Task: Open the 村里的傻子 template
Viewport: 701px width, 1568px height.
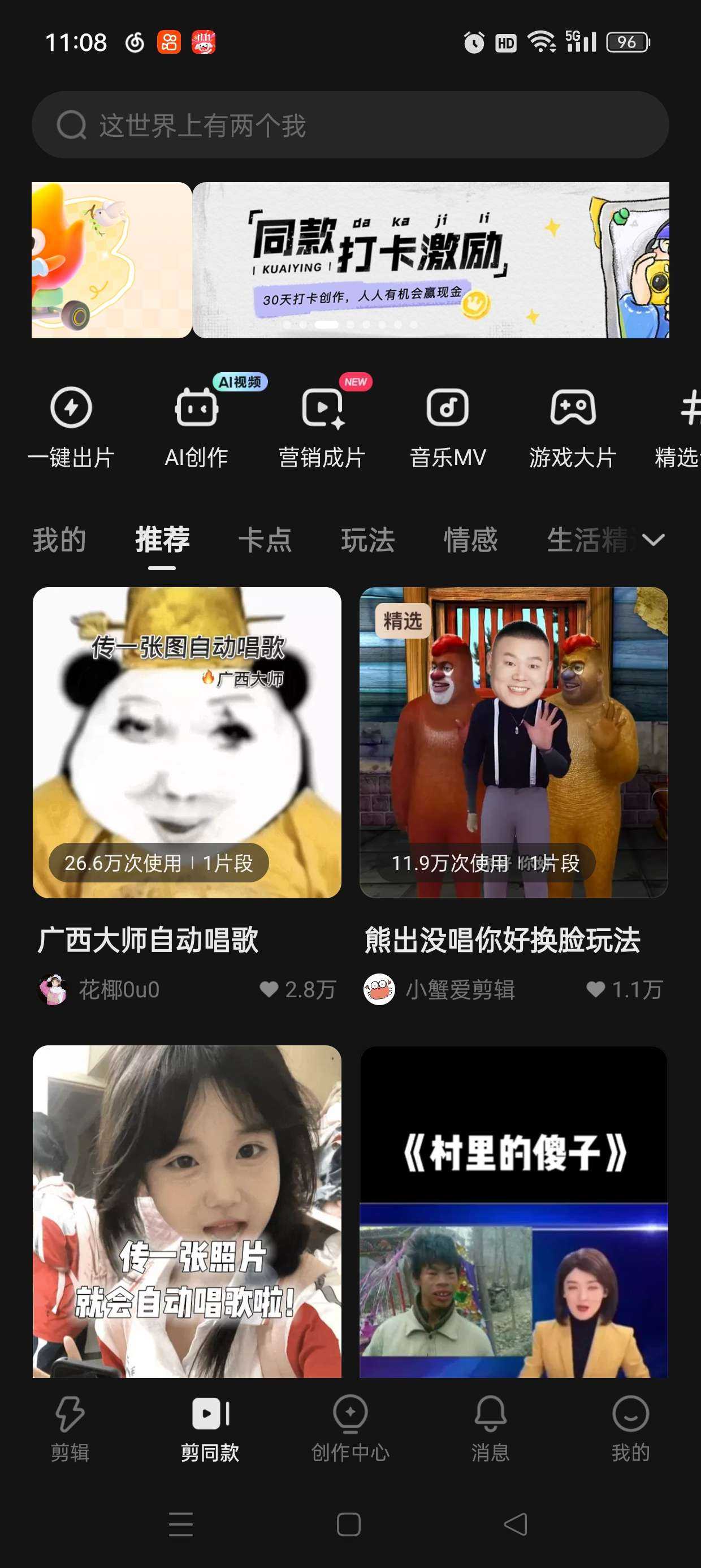Action: click(x=513, y=1211)
